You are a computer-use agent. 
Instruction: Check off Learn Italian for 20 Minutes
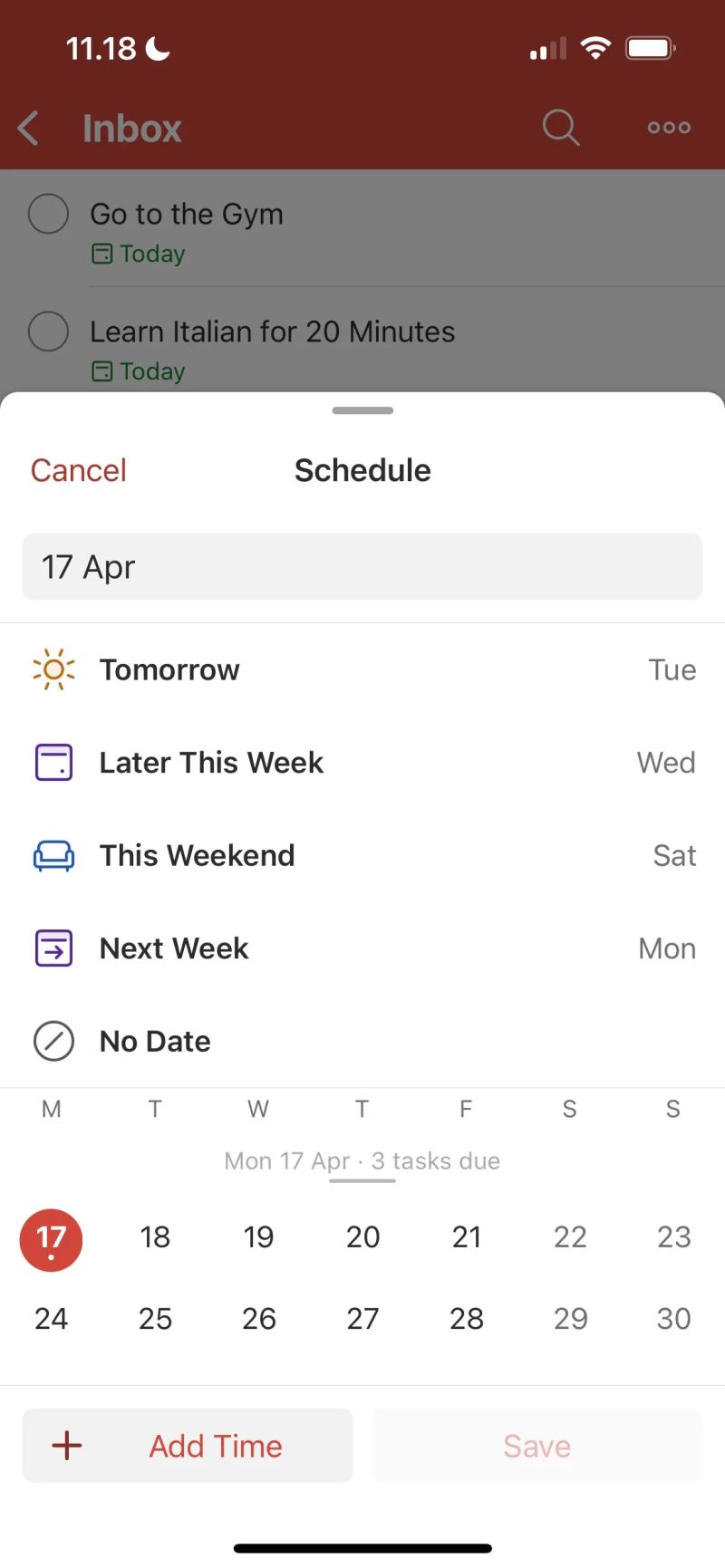(48, 332)
